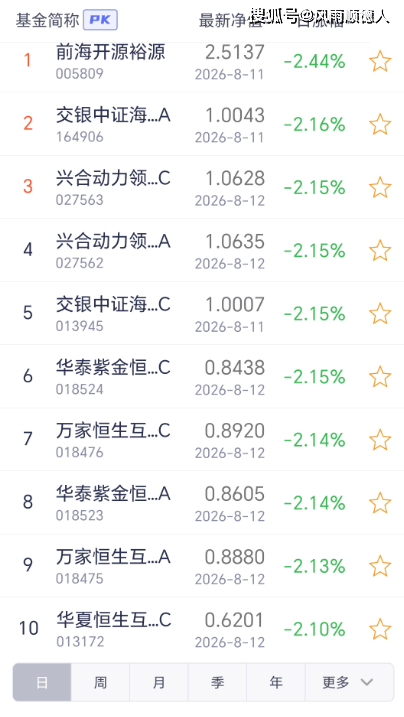Viewport: 404px width, 717px height.
Task: Star the fund 华夏恒生互 013172
Action: (x=380, y=629)
